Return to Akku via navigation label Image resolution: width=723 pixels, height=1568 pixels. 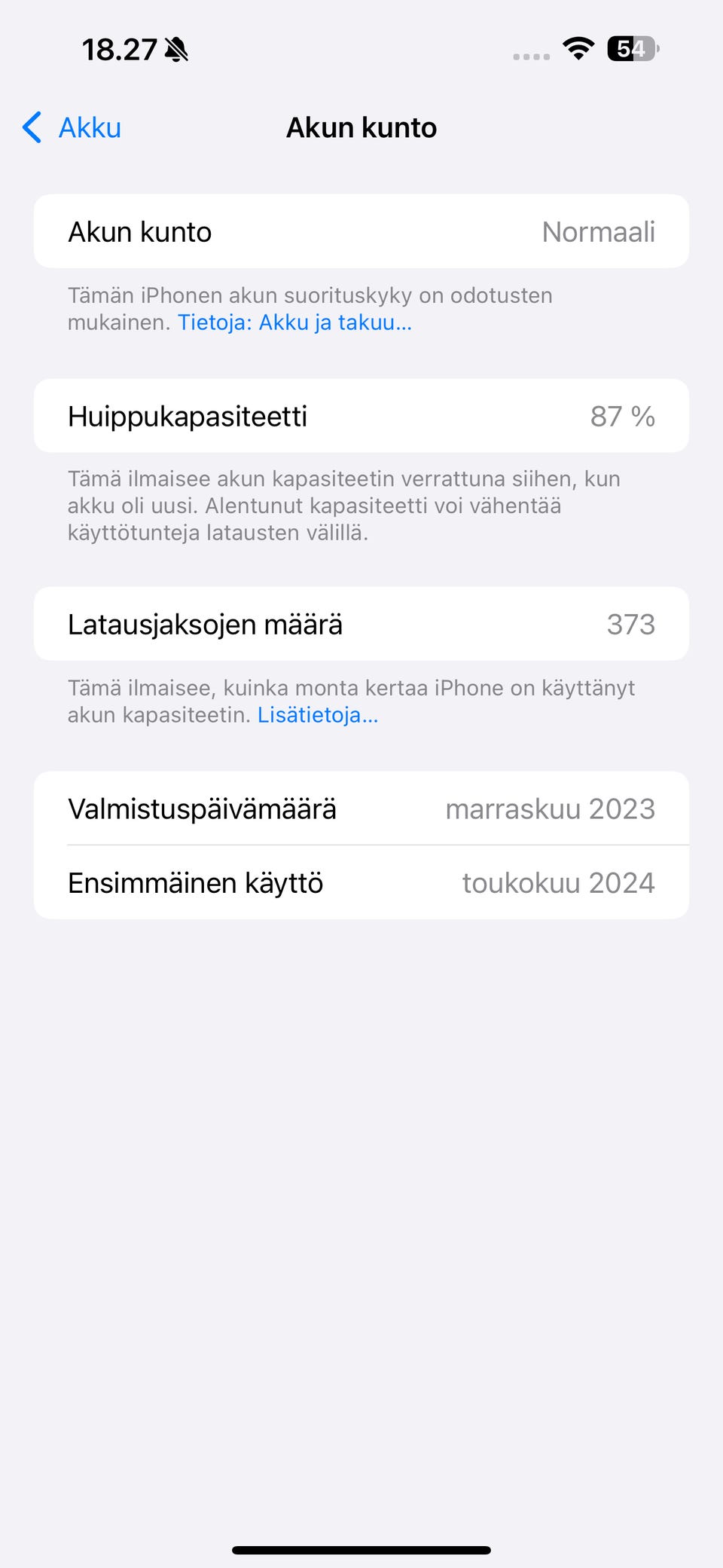point(90,127)
